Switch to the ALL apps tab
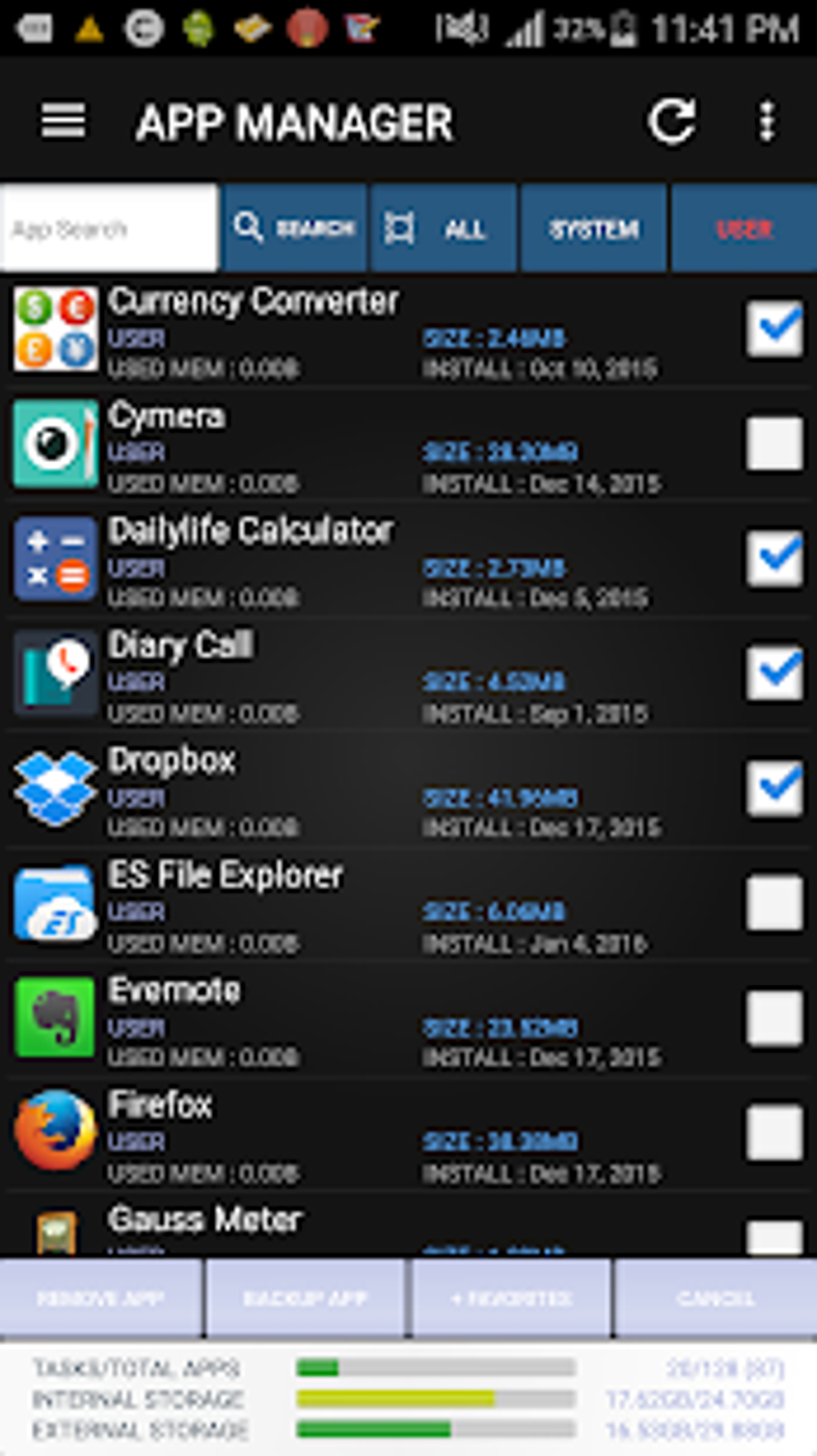Screen dimensions: 817x1456 [443, 228]
